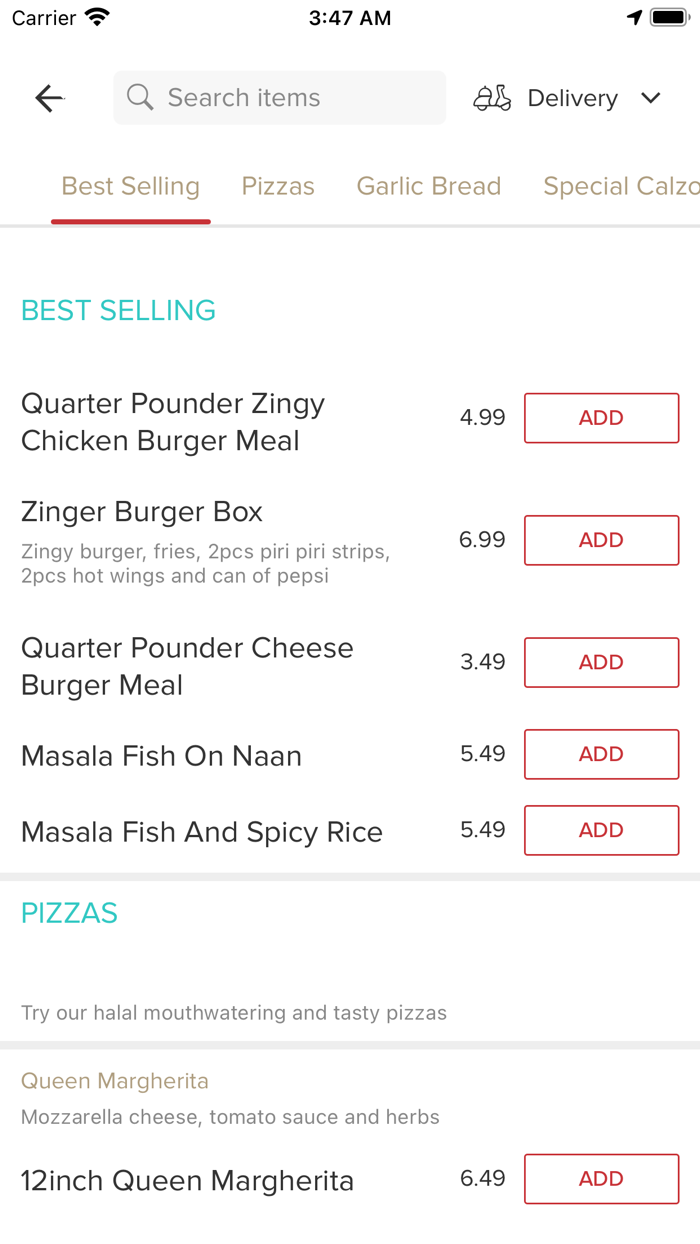
Task: Switch to the Best Selling tab
Action: [131, 187]
